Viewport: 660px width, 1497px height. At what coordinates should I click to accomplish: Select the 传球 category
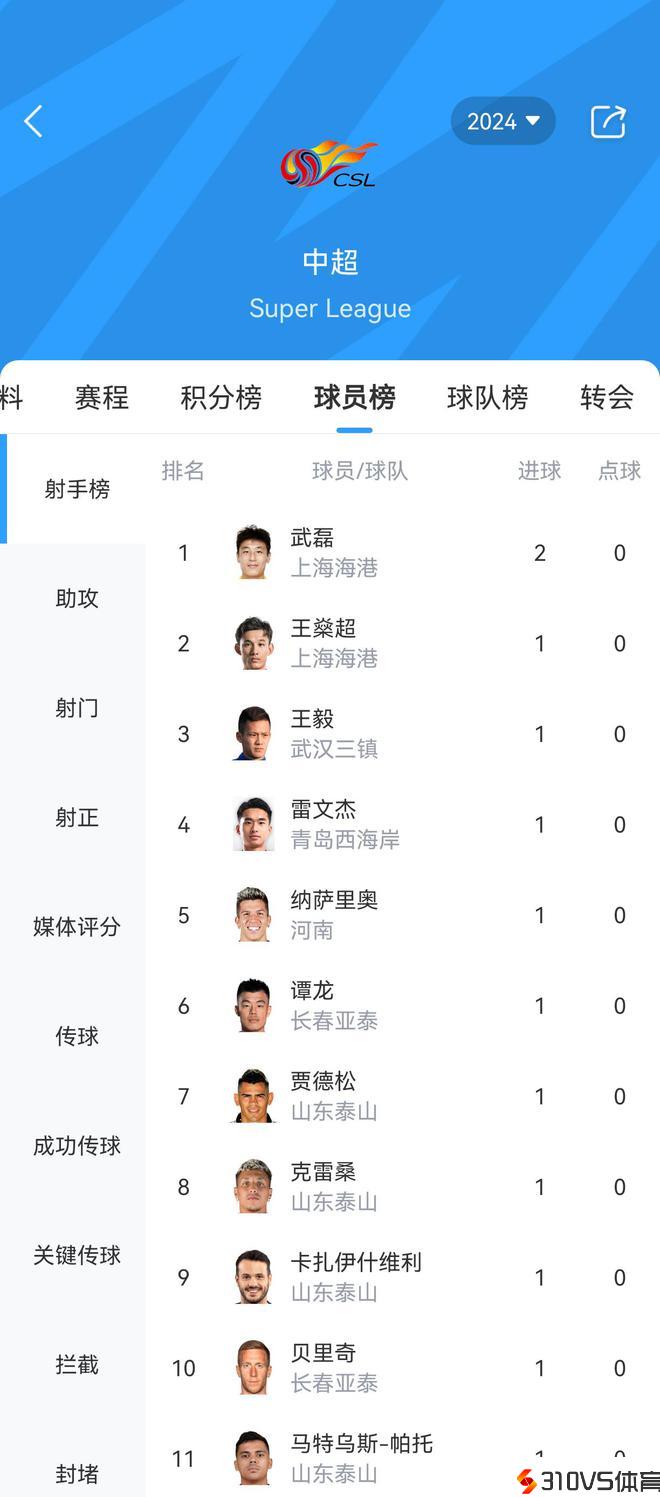pos(77,1036)
